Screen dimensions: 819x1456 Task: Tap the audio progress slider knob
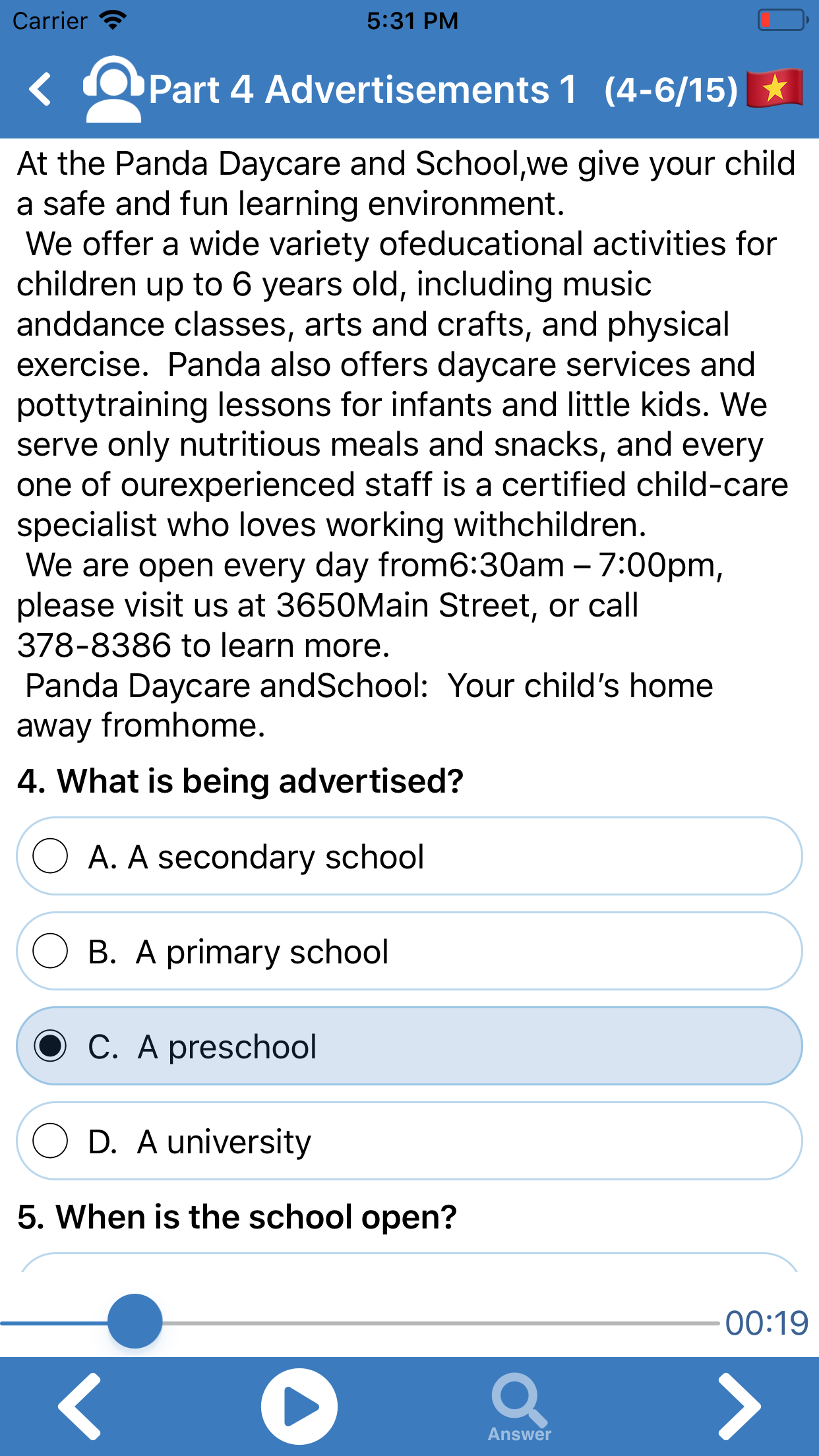click(135, 1321)
